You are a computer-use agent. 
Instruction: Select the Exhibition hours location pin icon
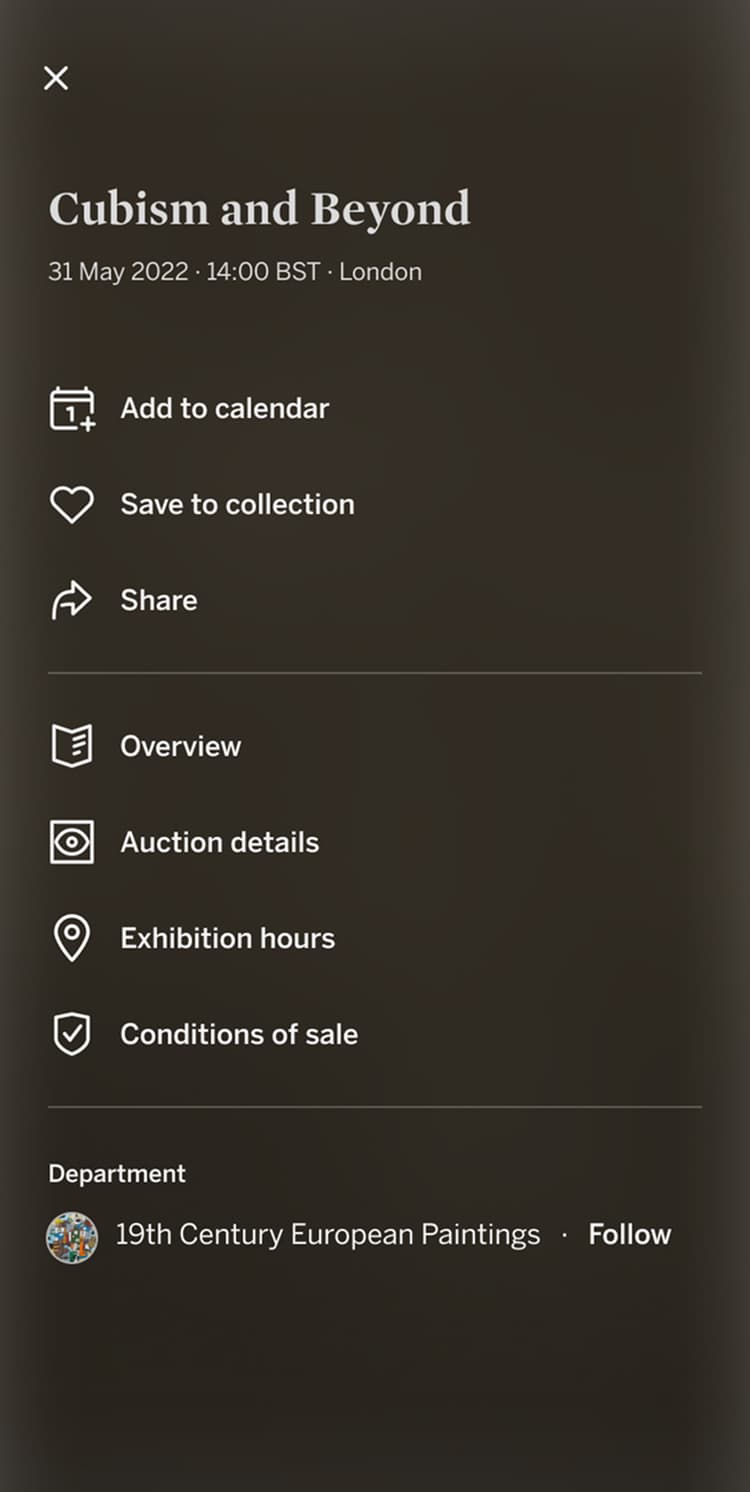(71, 938)
